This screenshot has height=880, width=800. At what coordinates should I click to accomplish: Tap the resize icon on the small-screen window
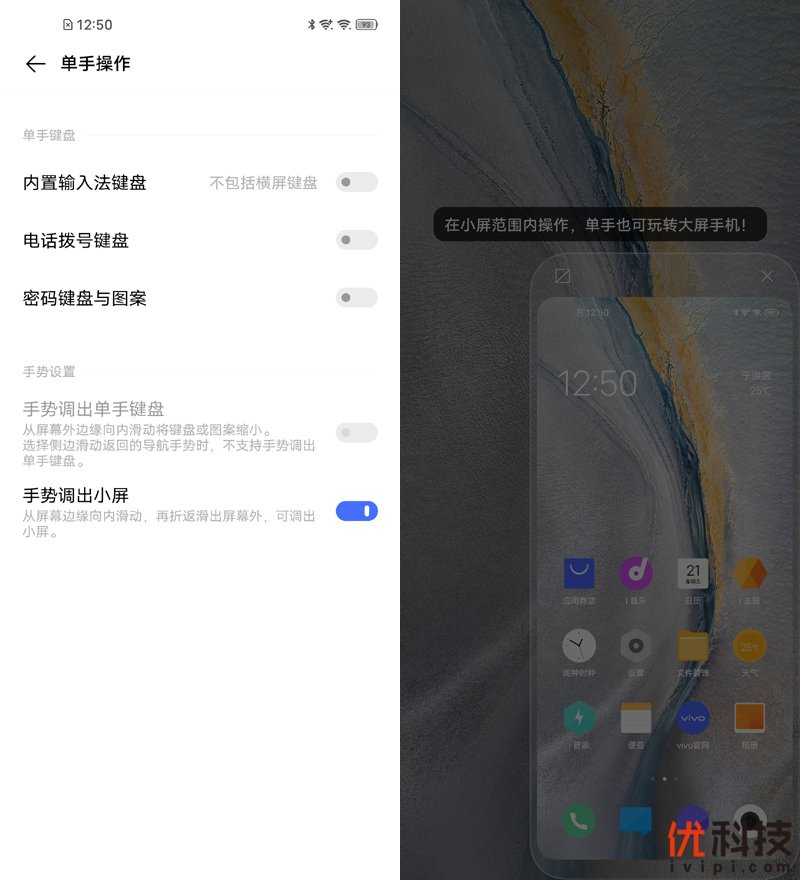tap(562, 276)
